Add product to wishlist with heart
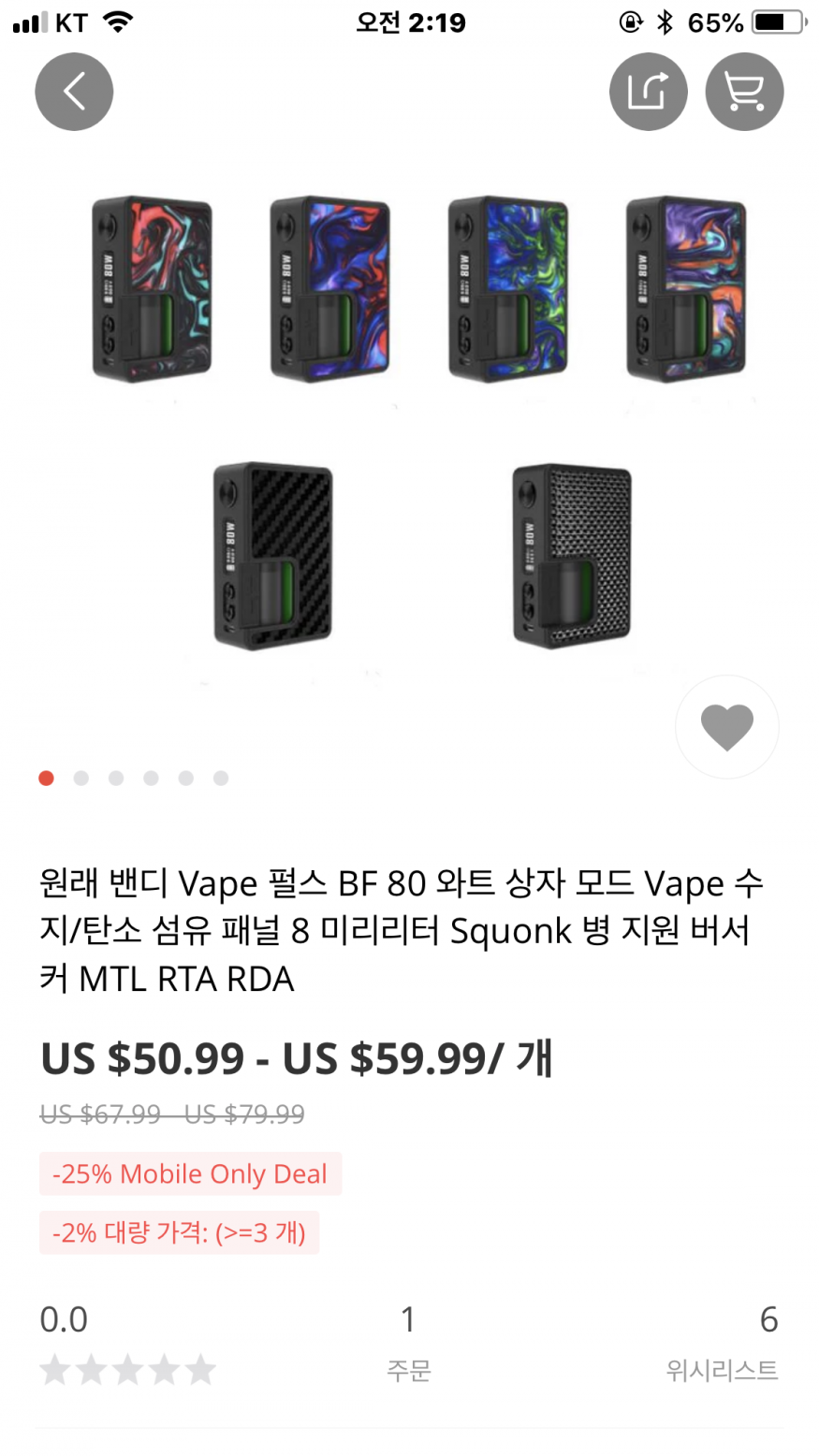 pyautogui.click(x=727, y=727)
